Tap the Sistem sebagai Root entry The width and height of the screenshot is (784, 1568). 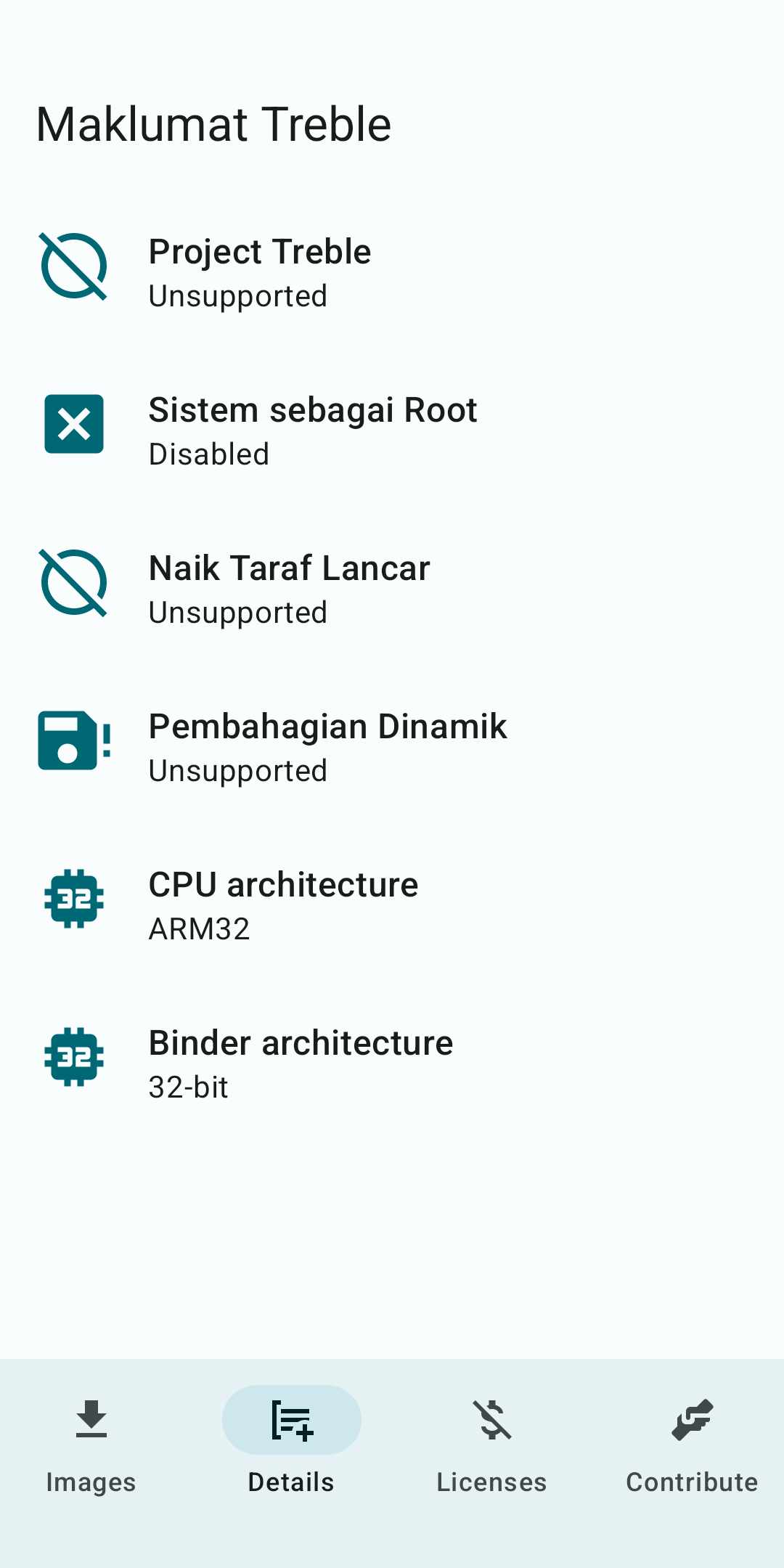click(x=392, y=430)
